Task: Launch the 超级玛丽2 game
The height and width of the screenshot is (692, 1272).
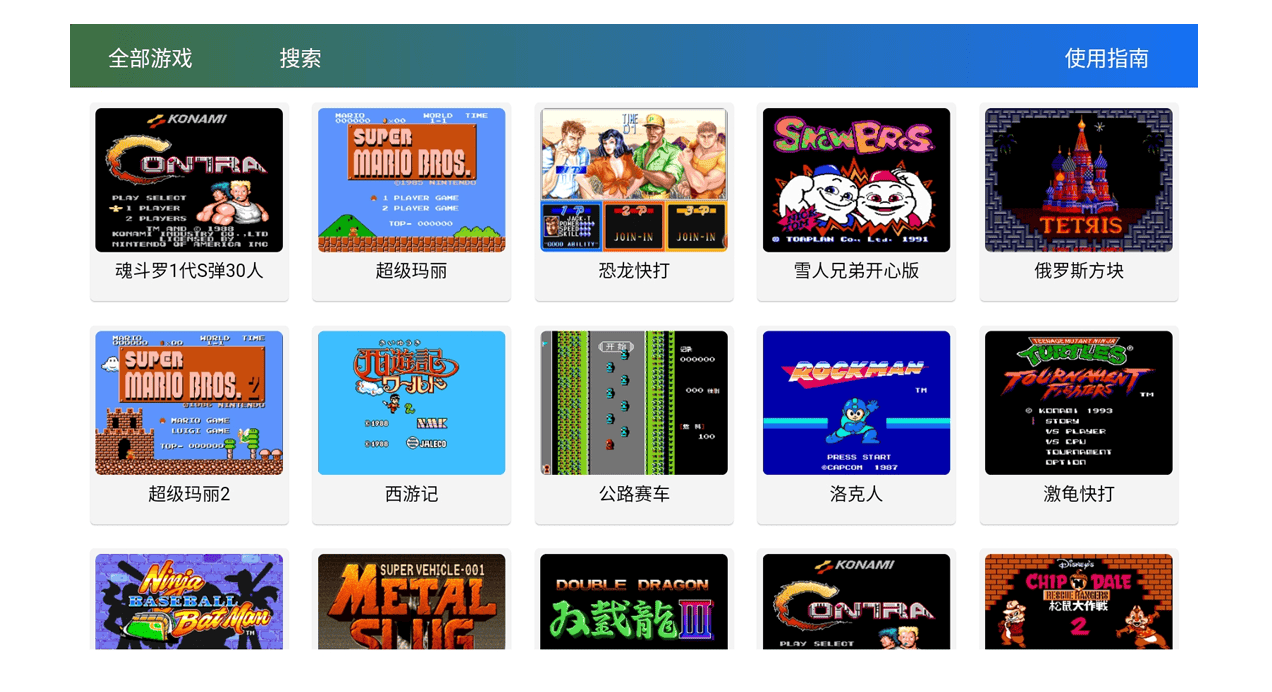Action: tap(189, 423)
